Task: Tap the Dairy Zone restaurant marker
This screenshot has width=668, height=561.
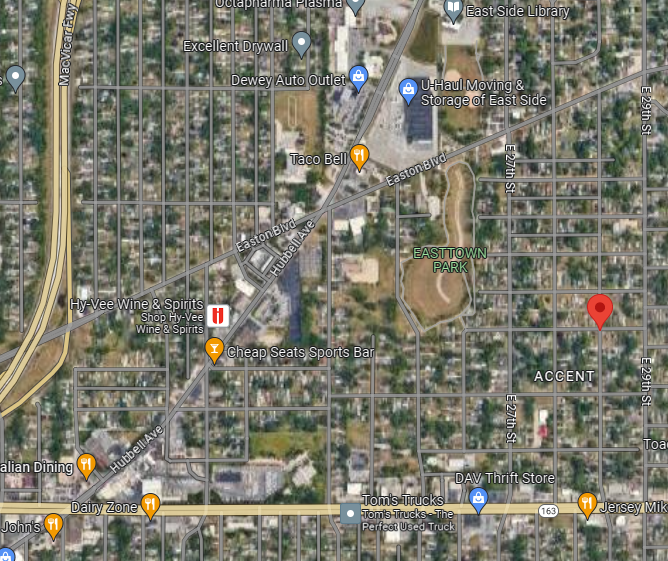Action: [x=150, y=505]
